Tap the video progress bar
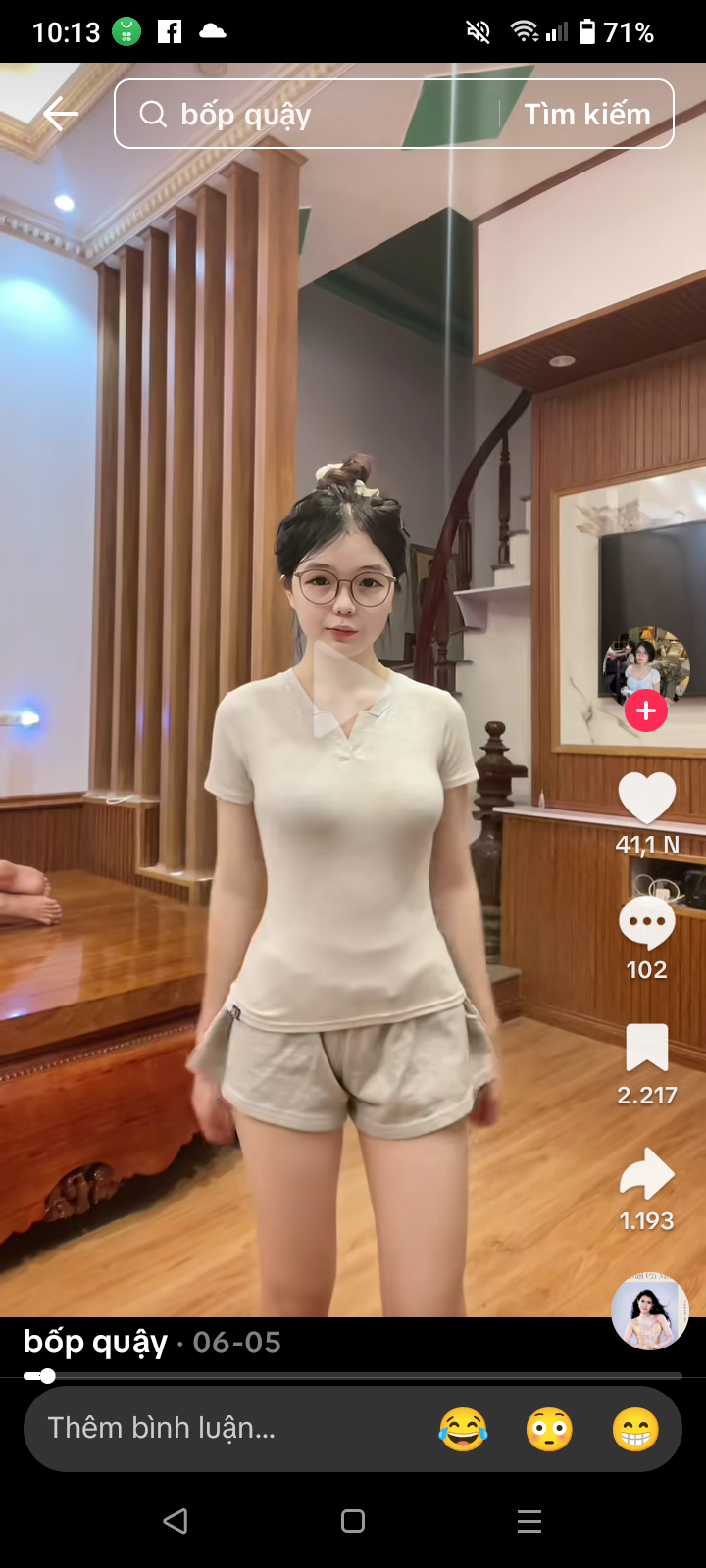 point(353,1376)
